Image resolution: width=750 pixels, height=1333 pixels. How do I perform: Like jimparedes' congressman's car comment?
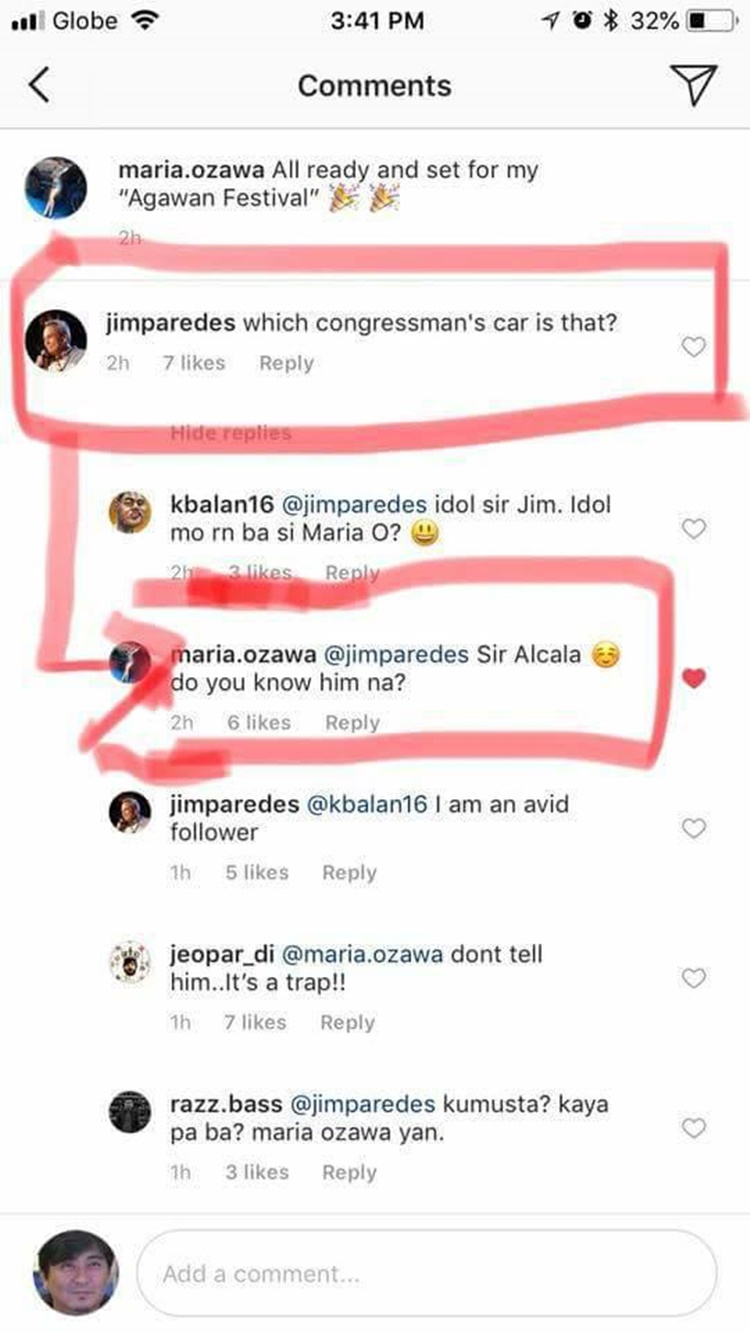[693, 347]
